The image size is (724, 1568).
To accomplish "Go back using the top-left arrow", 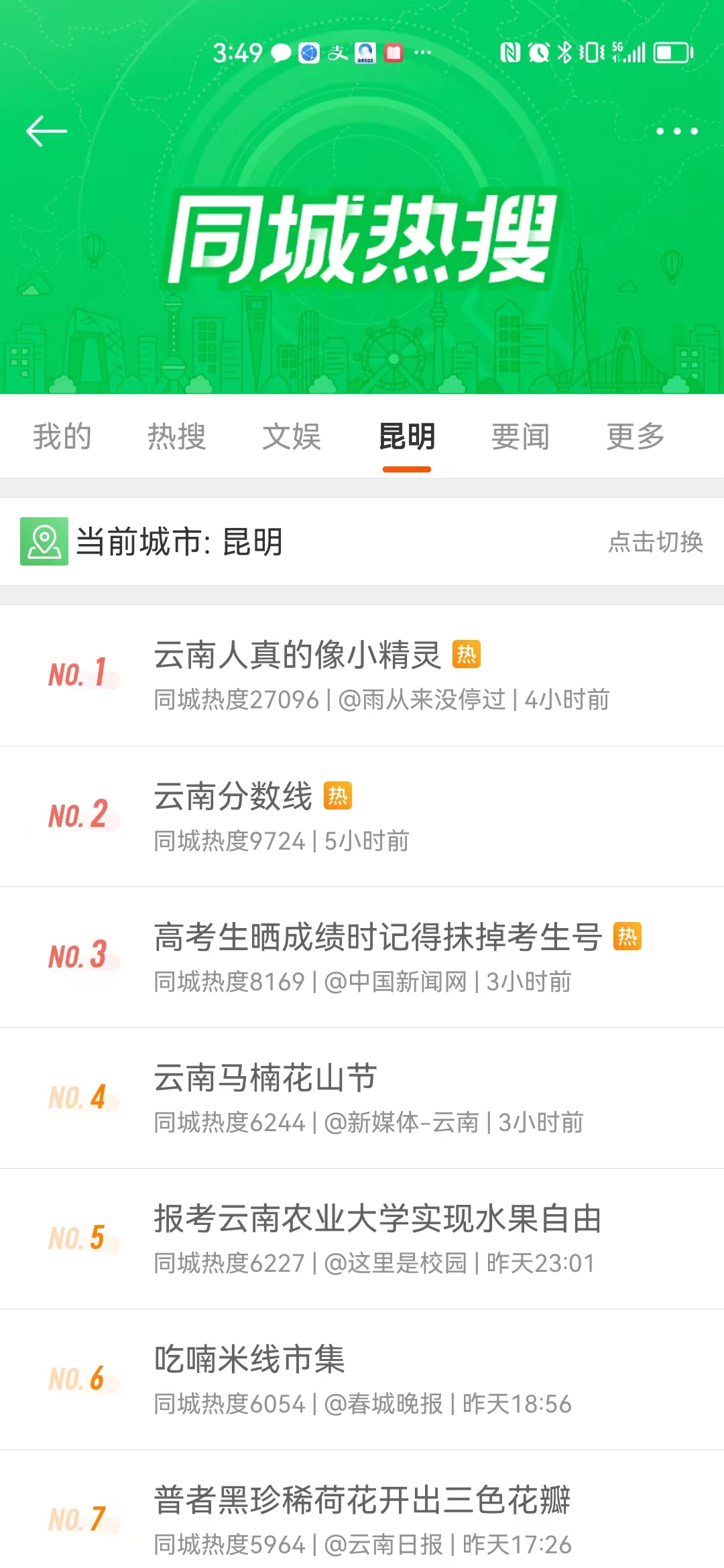I will (x=46, y=131).
